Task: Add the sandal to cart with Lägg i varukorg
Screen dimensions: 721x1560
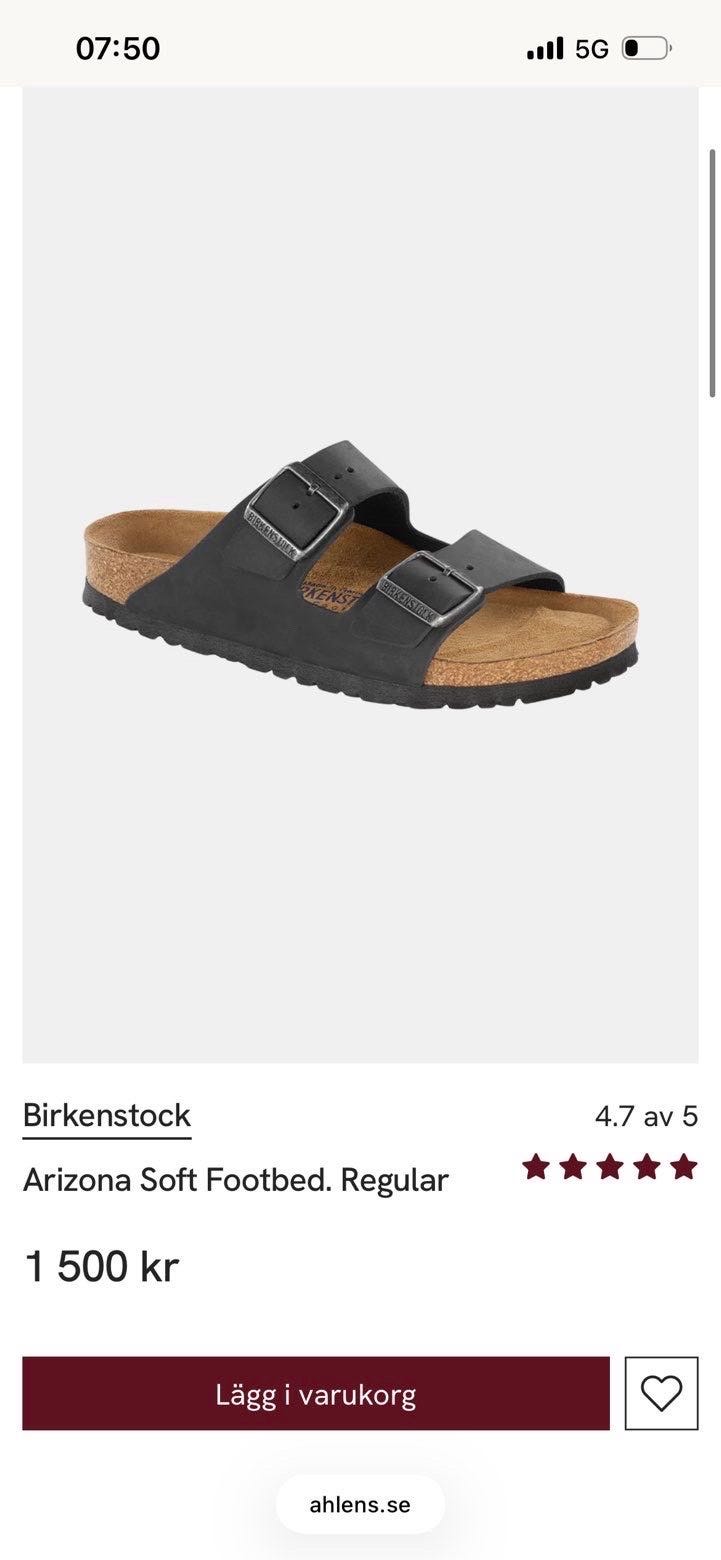Action: pos(316,1393)
